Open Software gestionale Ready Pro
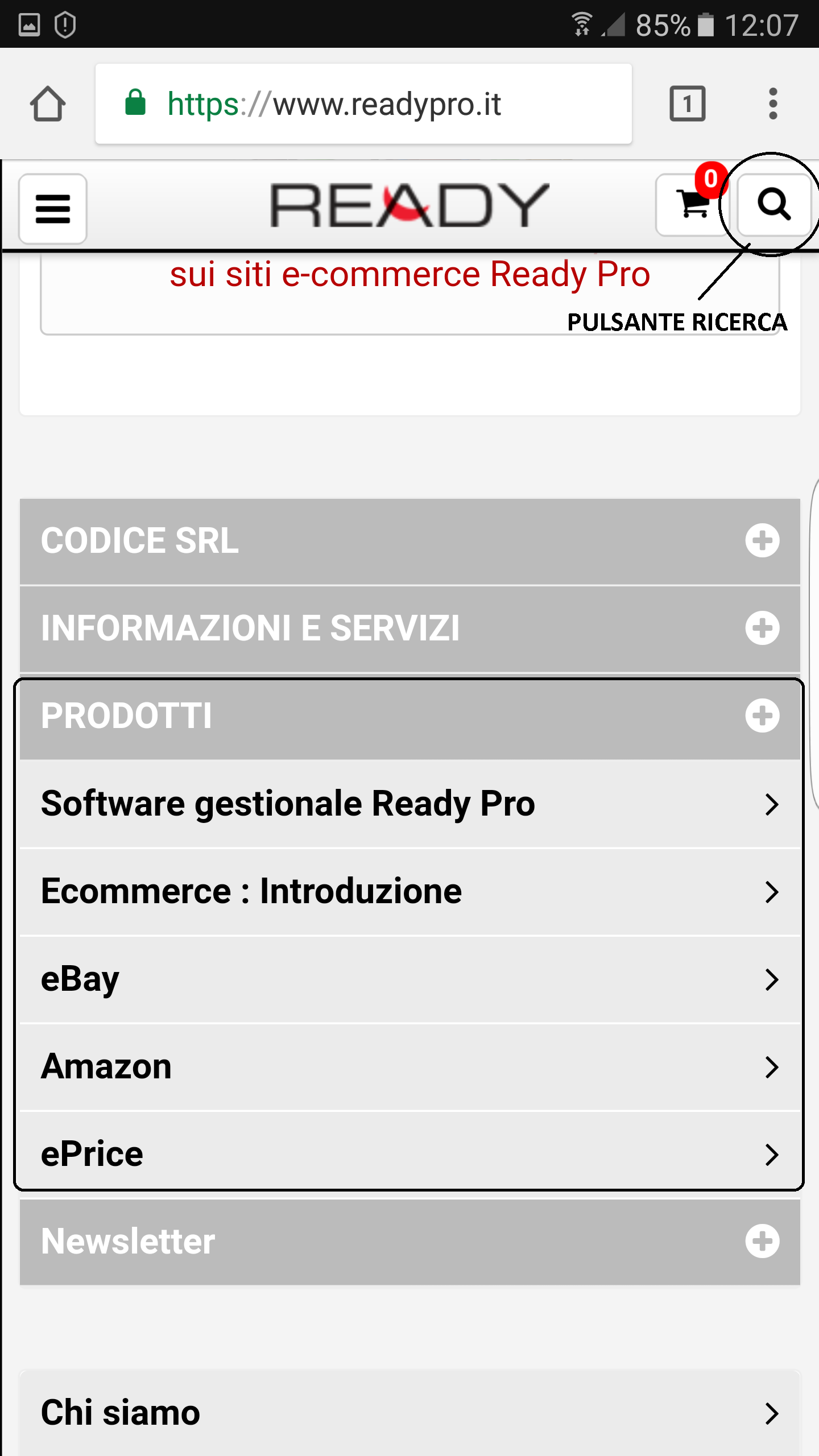 pos(410,804)
